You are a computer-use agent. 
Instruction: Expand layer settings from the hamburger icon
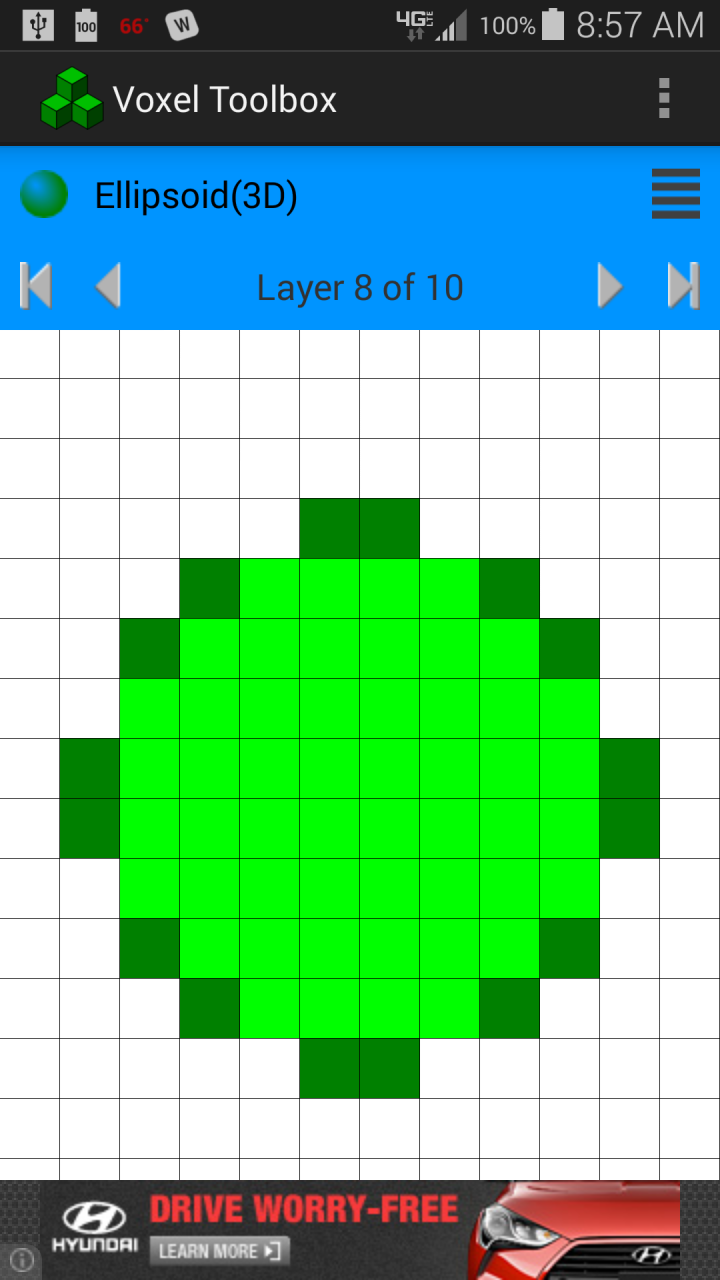click(x=676, y=194)
